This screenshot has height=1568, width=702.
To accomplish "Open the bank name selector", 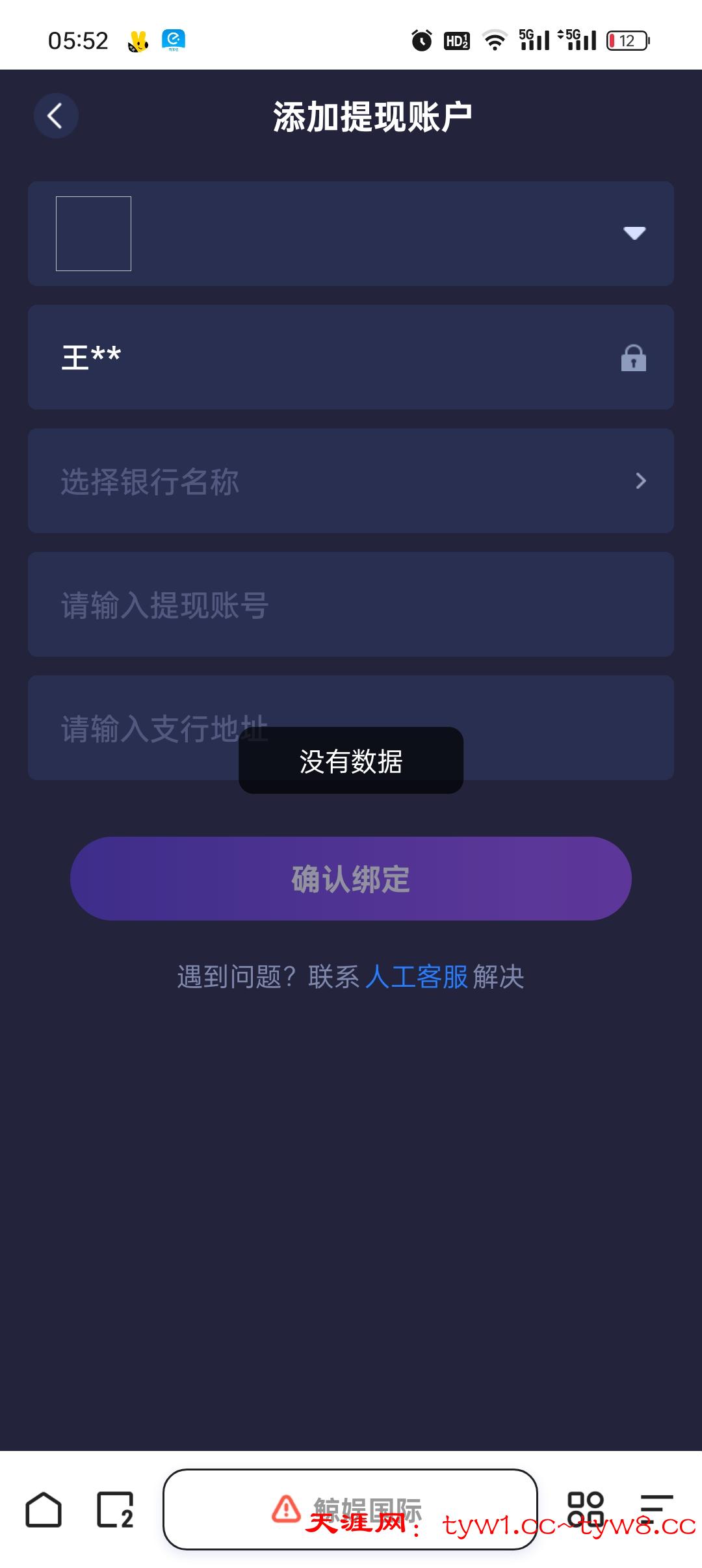I will [350, 481].
